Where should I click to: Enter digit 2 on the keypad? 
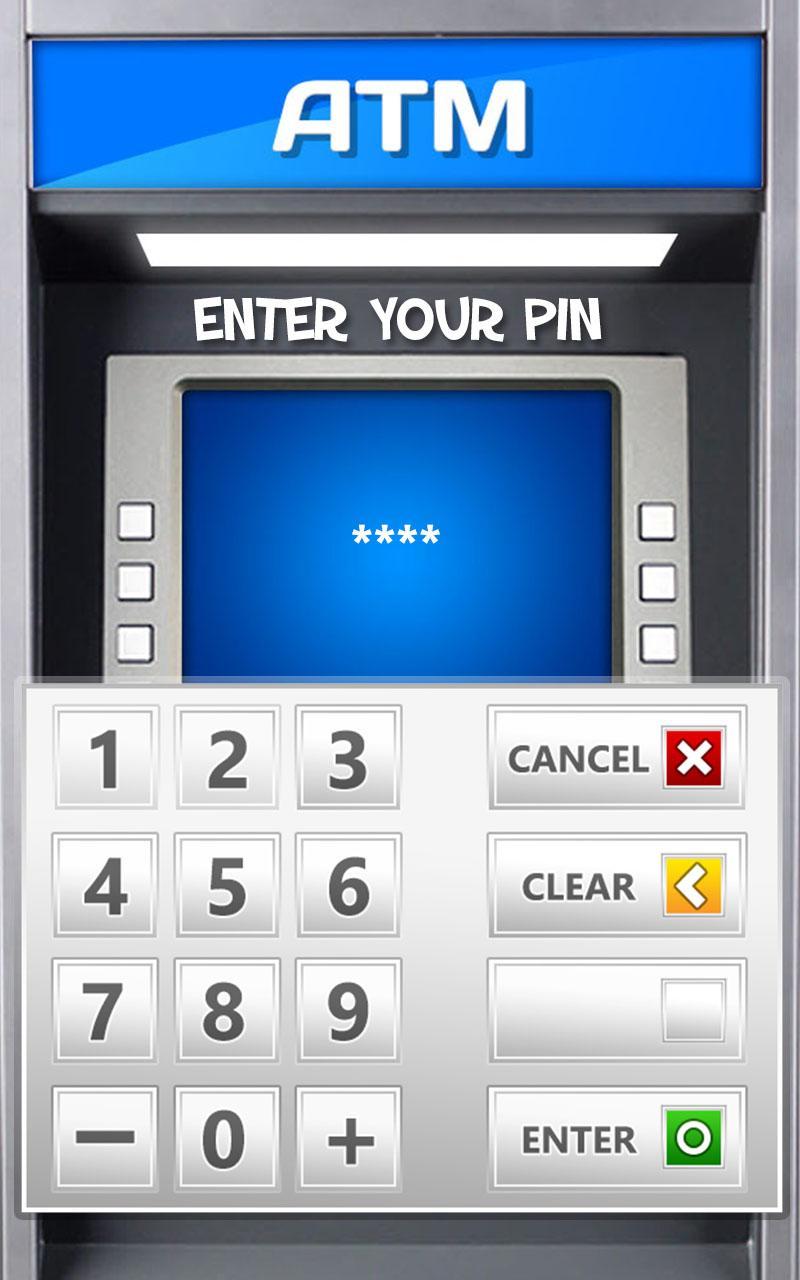coord(227,757)
